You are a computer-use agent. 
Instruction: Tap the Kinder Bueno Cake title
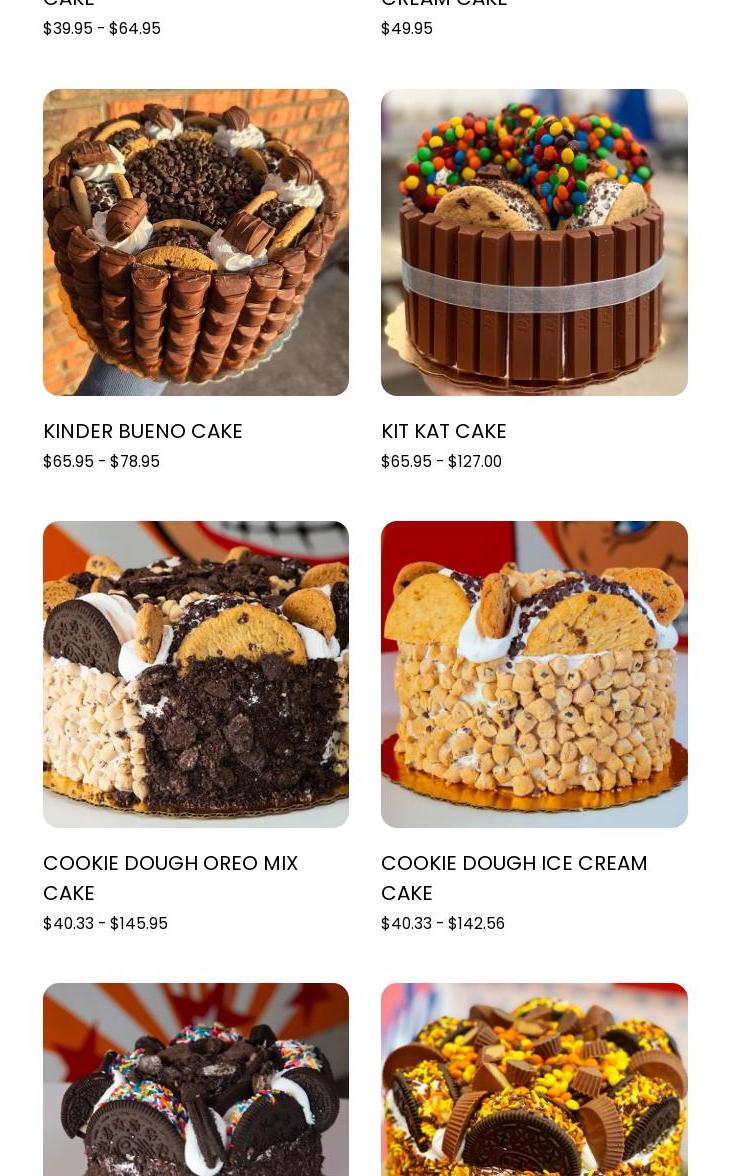[x=143, y=431]
